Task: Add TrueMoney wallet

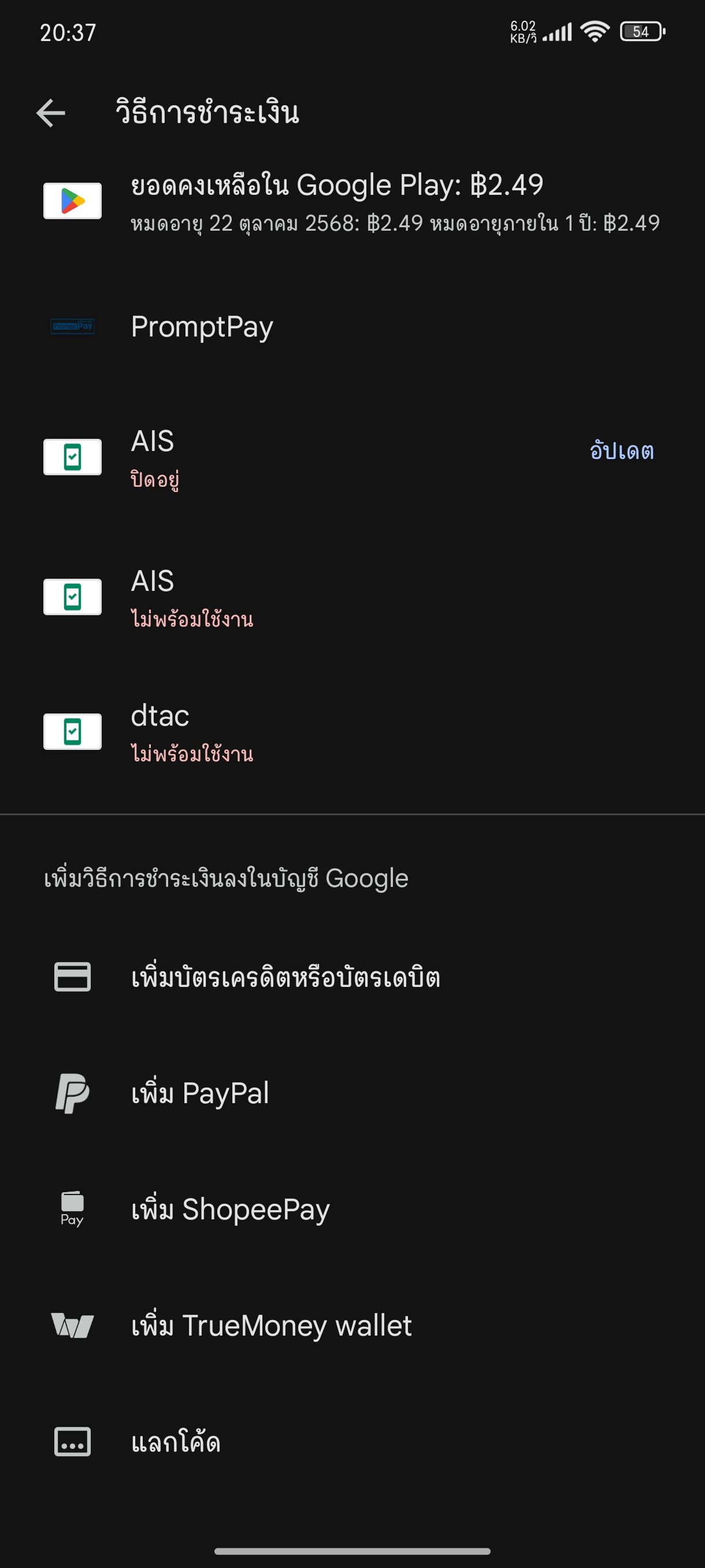Action: pos(352,1325)
